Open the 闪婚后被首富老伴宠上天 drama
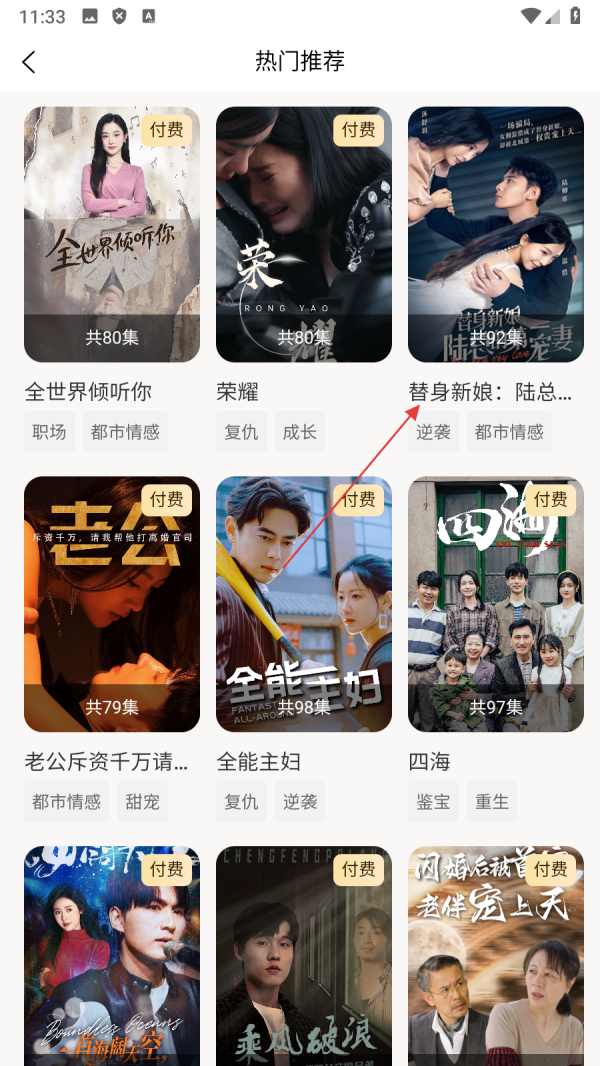The width and height of the screenshot is (600, 1066). point(496,955)
